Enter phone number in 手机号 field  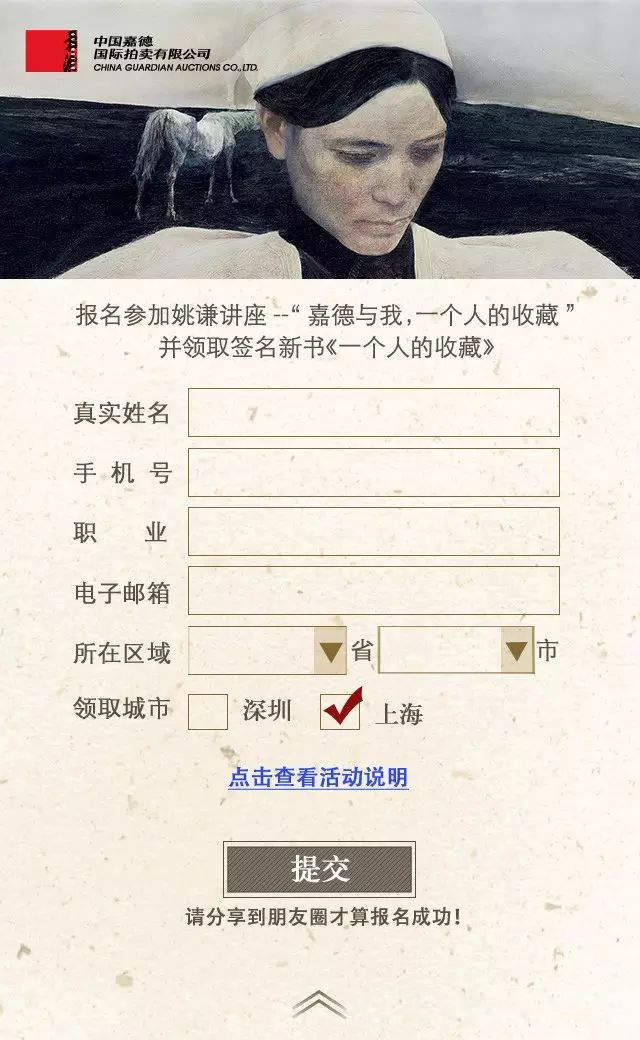point(373,472)
